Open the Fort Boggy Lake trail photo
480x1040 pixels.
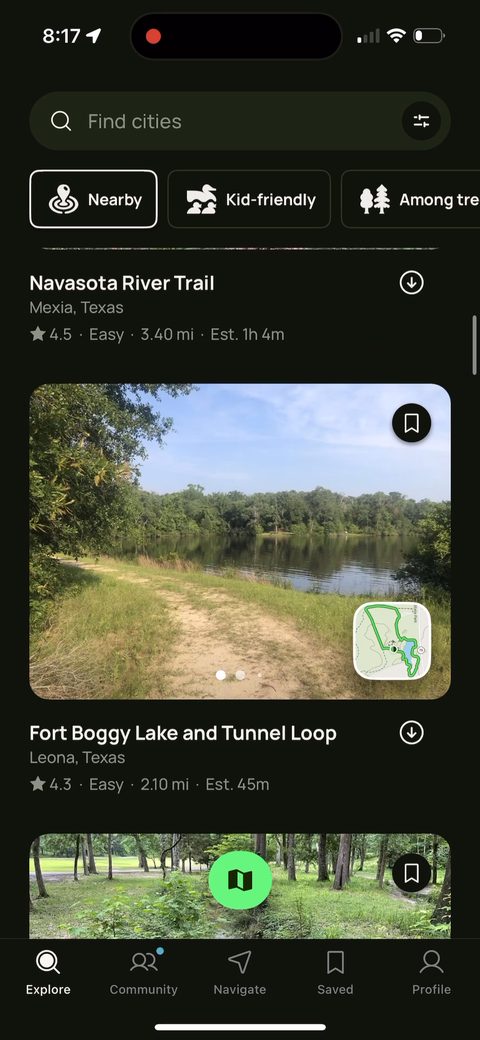(x=240, y=541)
